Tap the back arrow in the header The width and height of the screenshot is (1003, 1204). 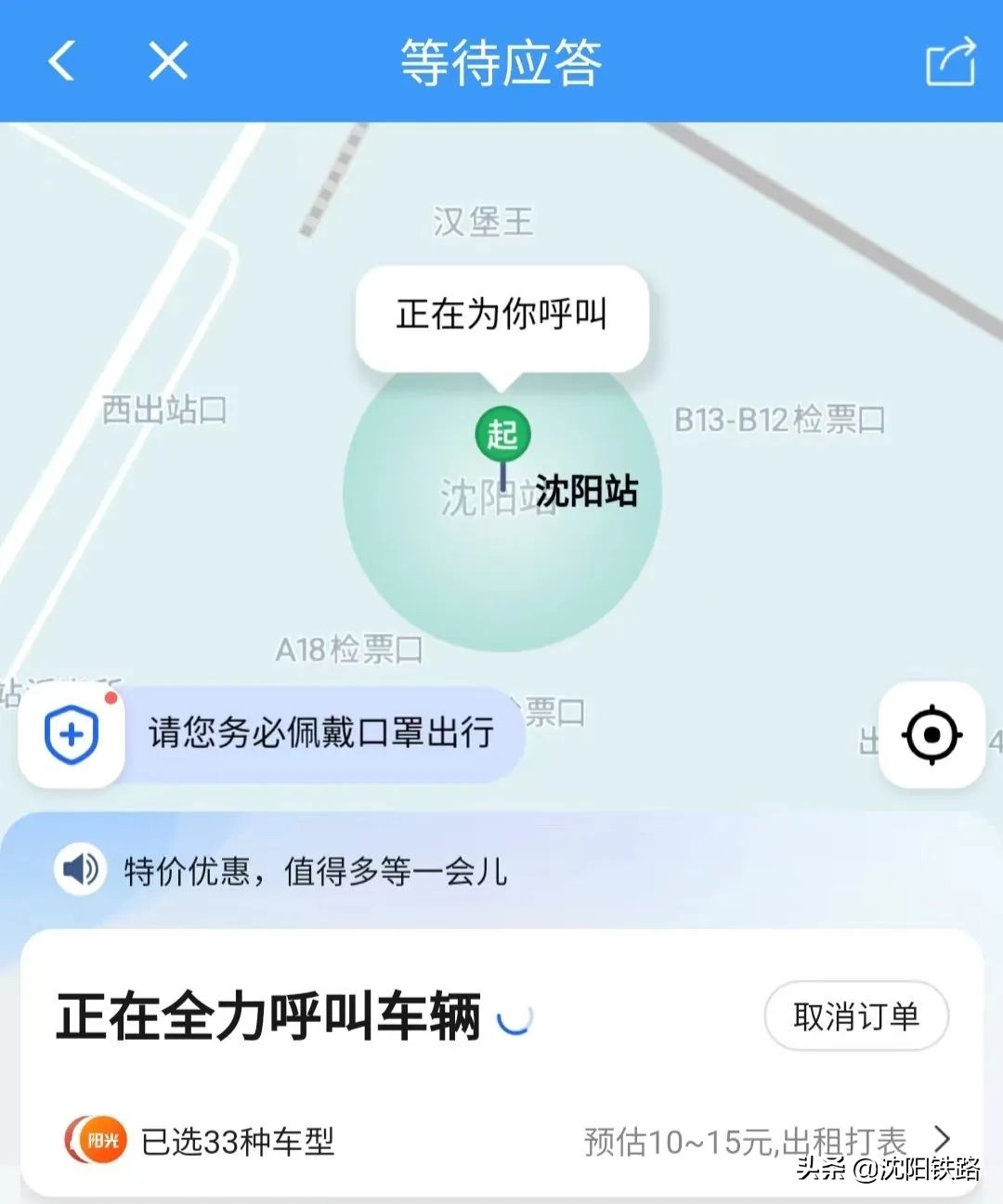pyautogui.click(x=61, y=60)
